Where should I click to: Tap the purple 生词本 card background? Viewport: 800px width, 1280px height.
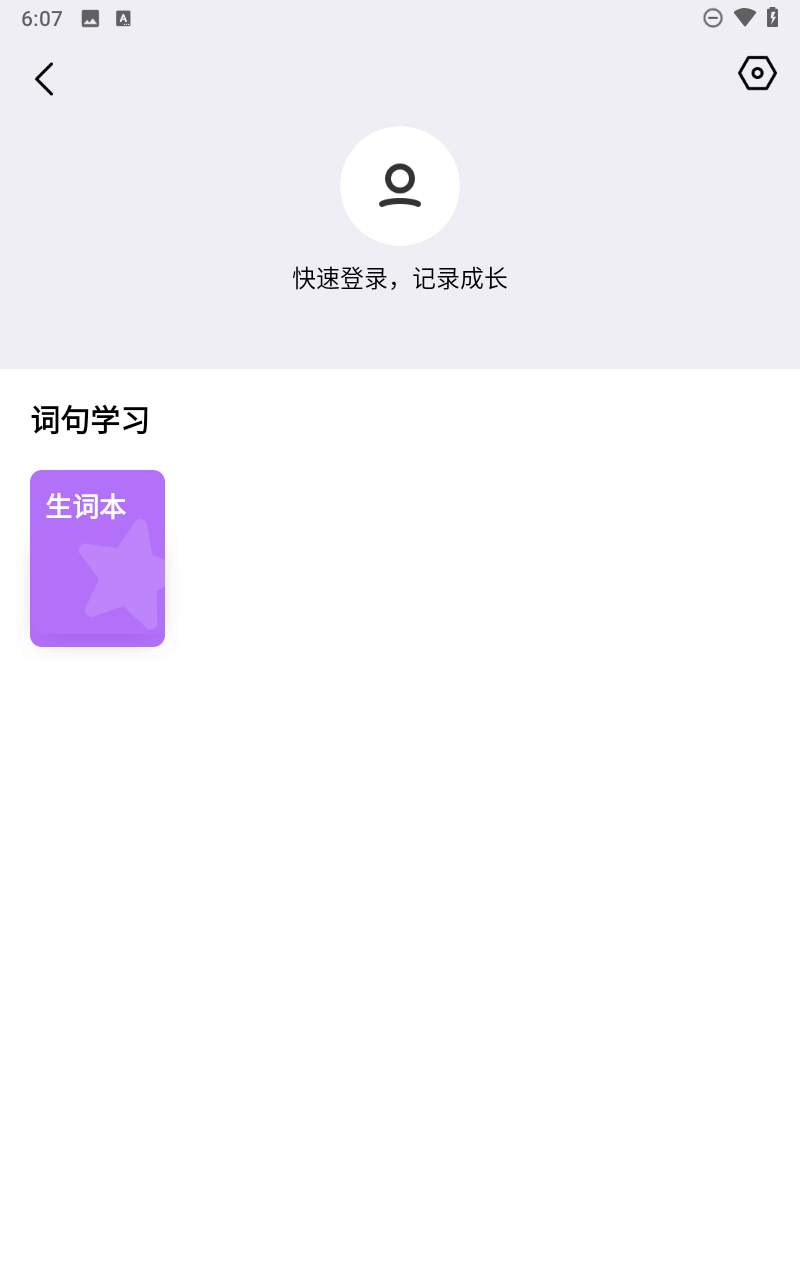(x=97, y=558)
